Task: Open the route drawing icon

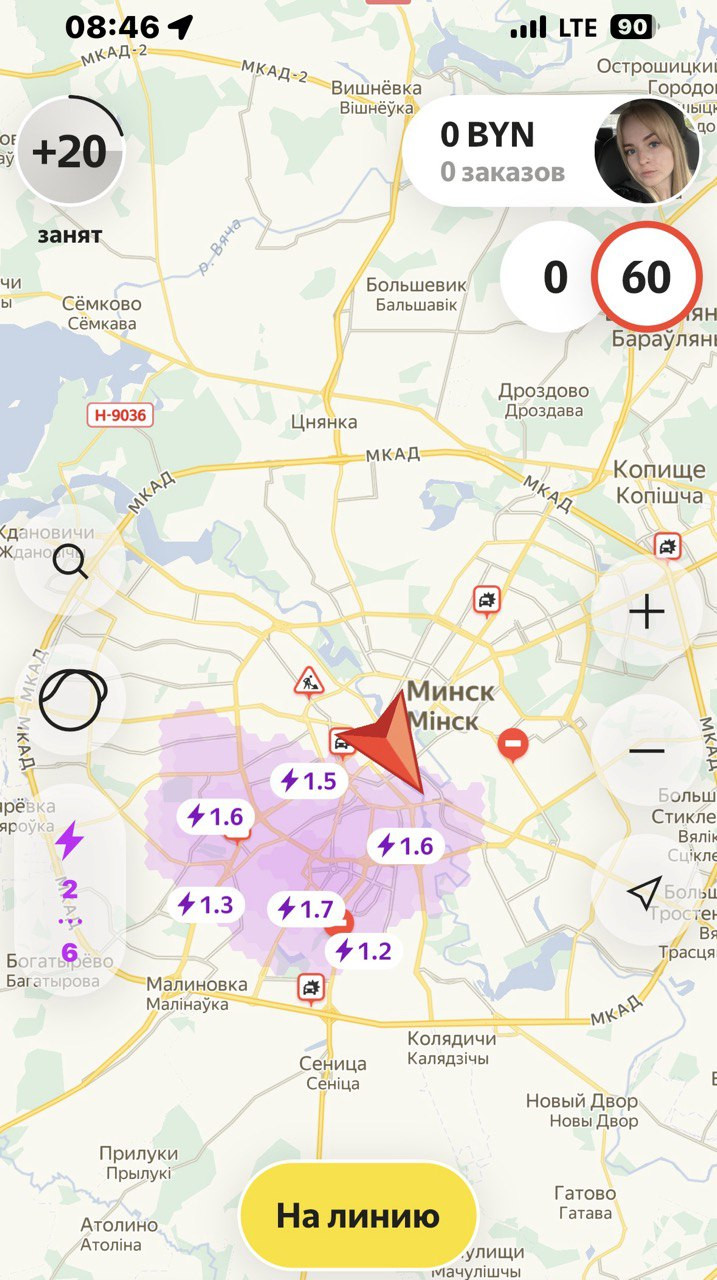Action: (x=72, y=699)
